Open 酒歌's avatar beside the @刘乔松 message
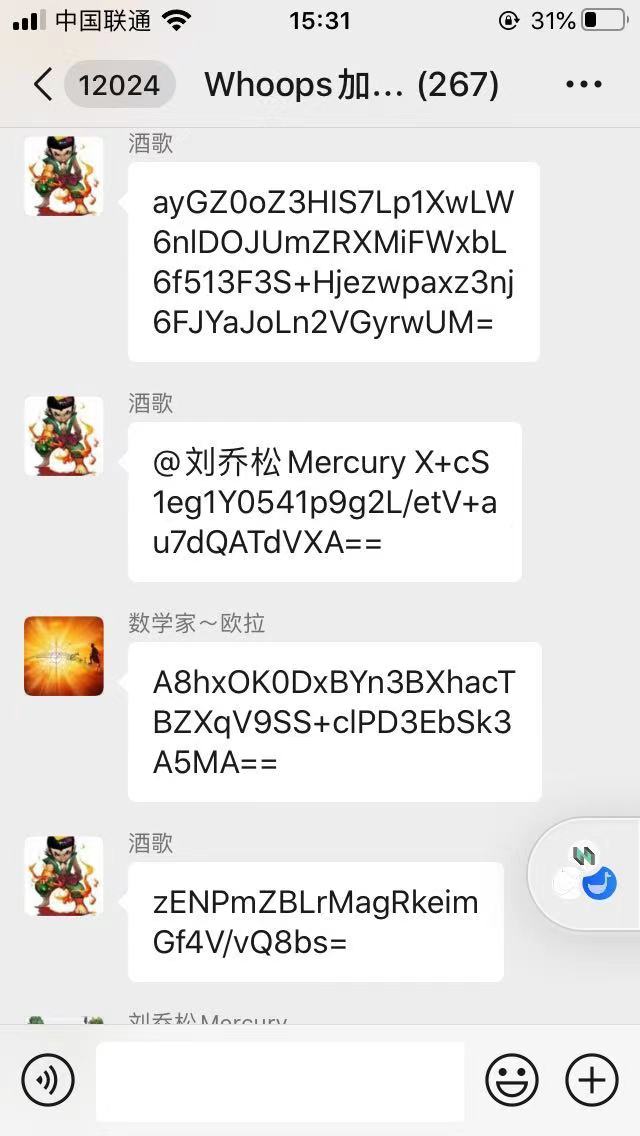 coord(64,436)
